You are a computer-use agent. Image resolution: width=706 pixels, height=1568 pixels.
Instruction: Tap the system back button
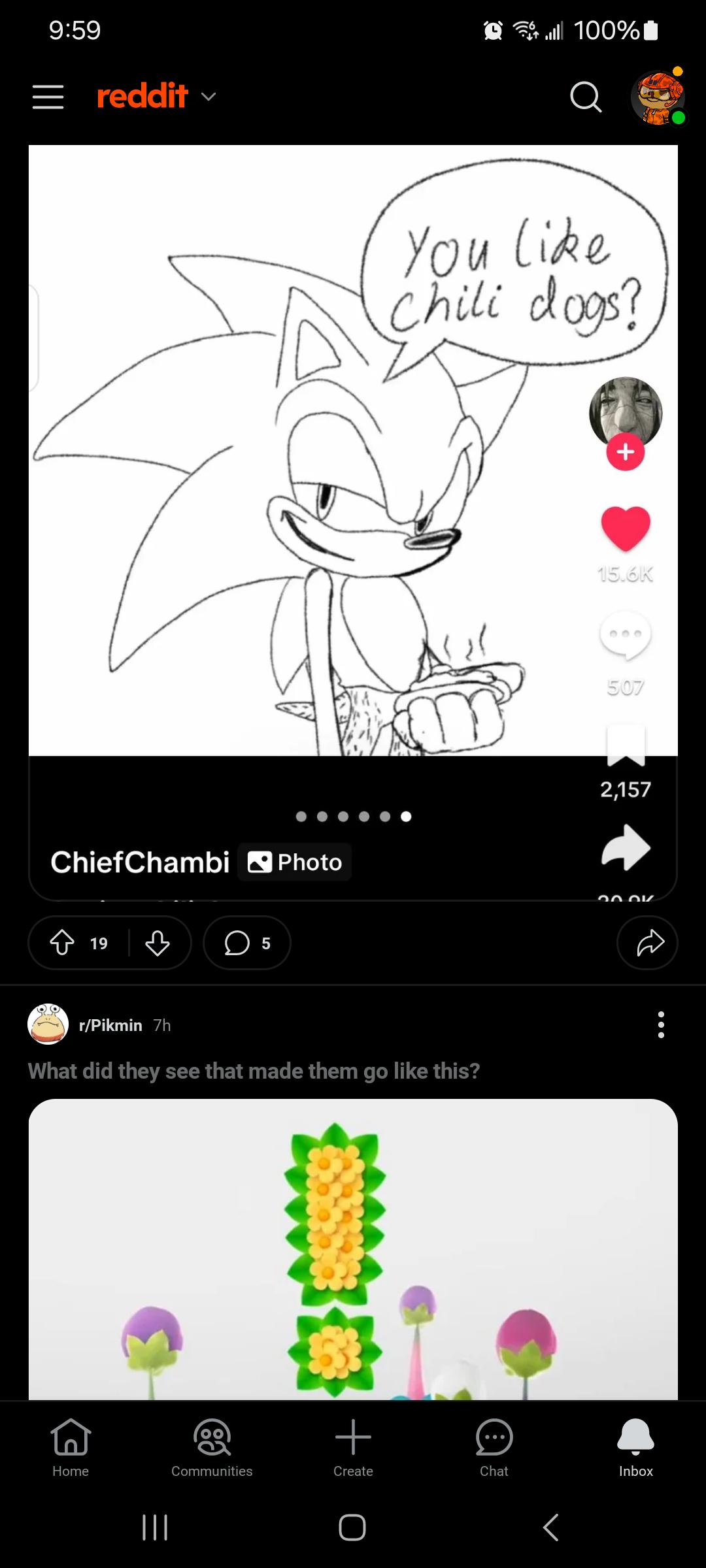coord(551,1527)
